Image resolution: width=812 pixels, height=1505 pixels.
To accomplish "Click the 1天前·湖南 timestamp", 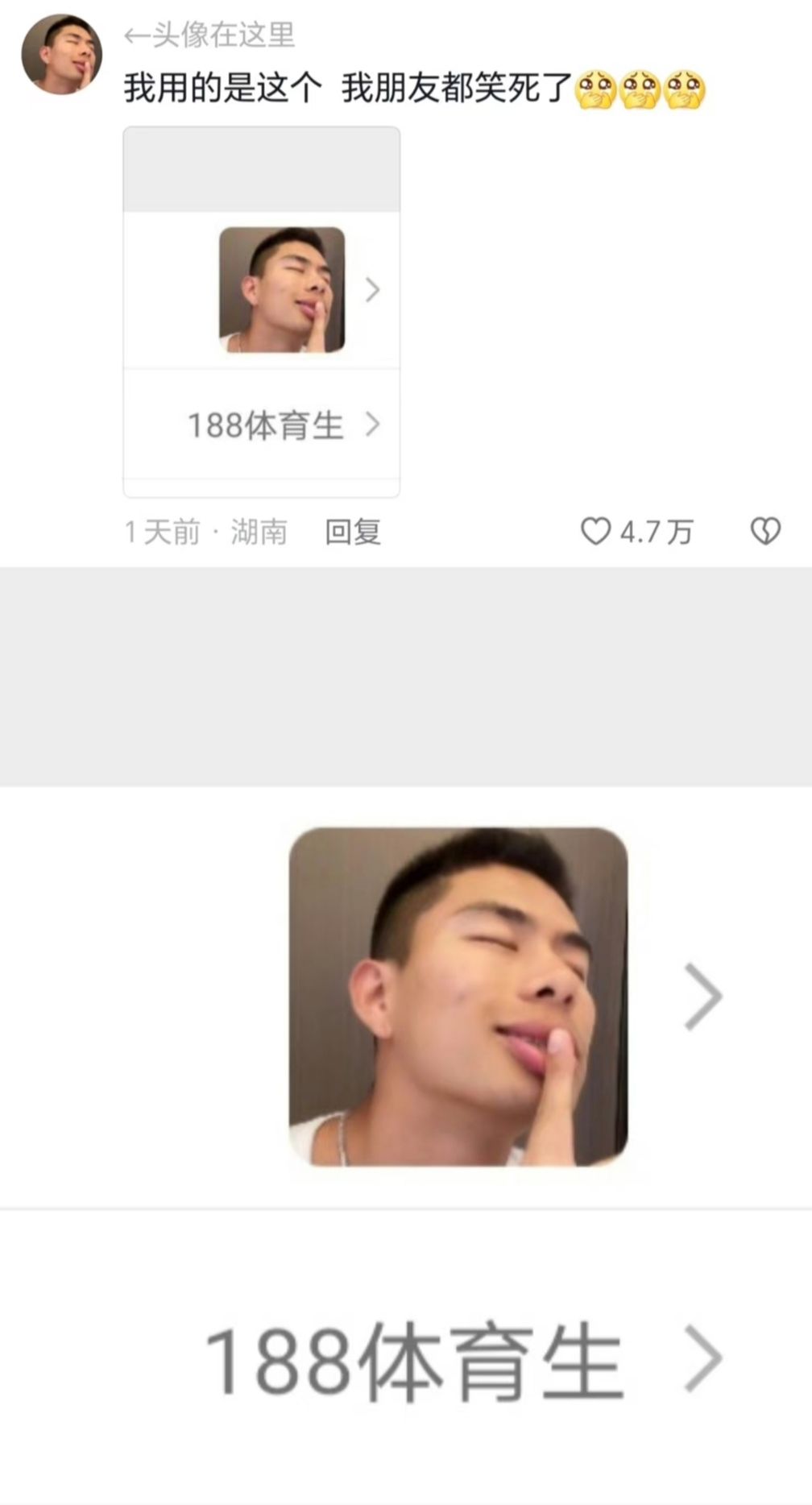I will pos(205,533).
